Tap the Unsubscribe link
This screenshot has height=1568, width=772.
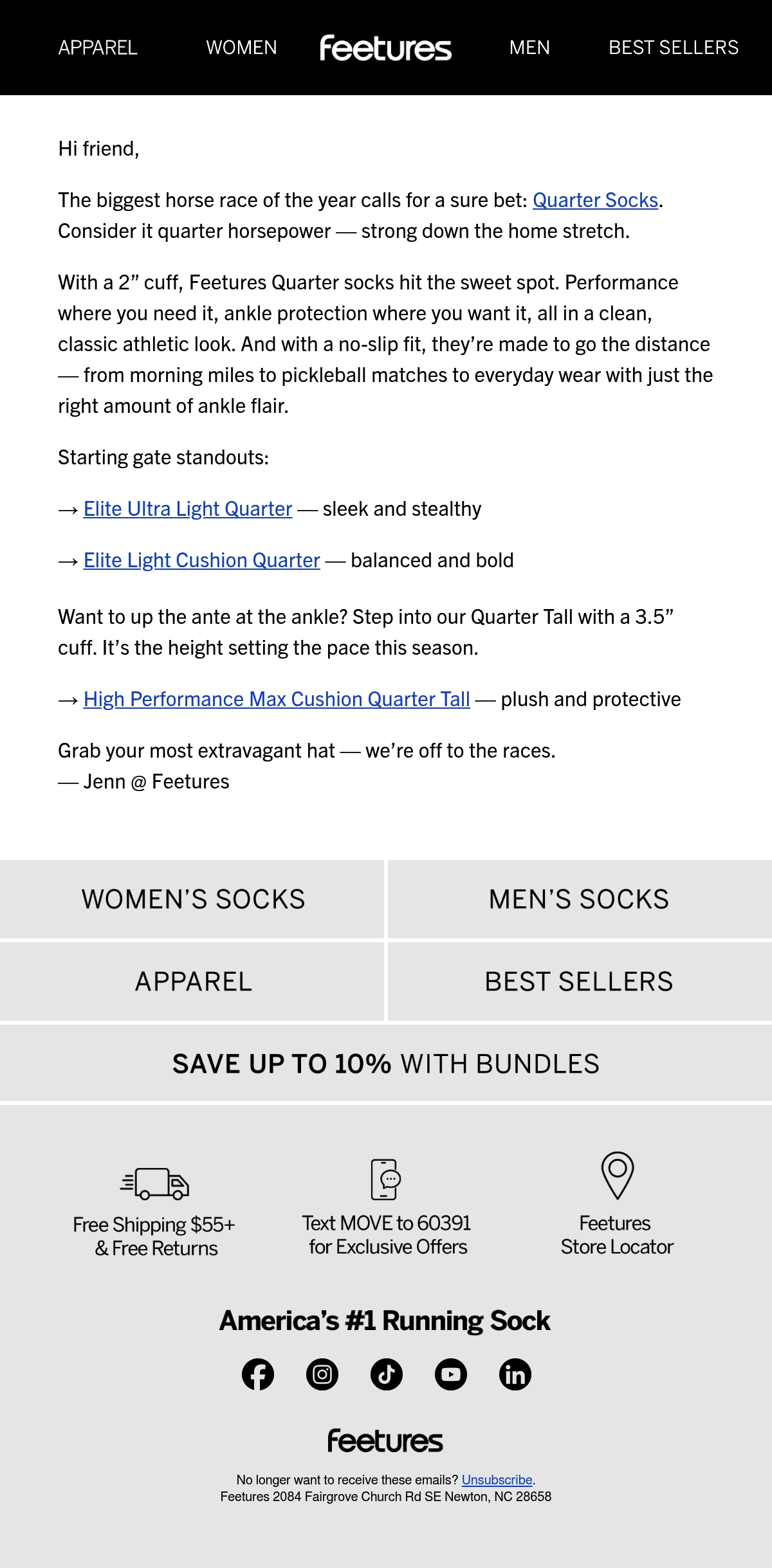pos(497,1480)
